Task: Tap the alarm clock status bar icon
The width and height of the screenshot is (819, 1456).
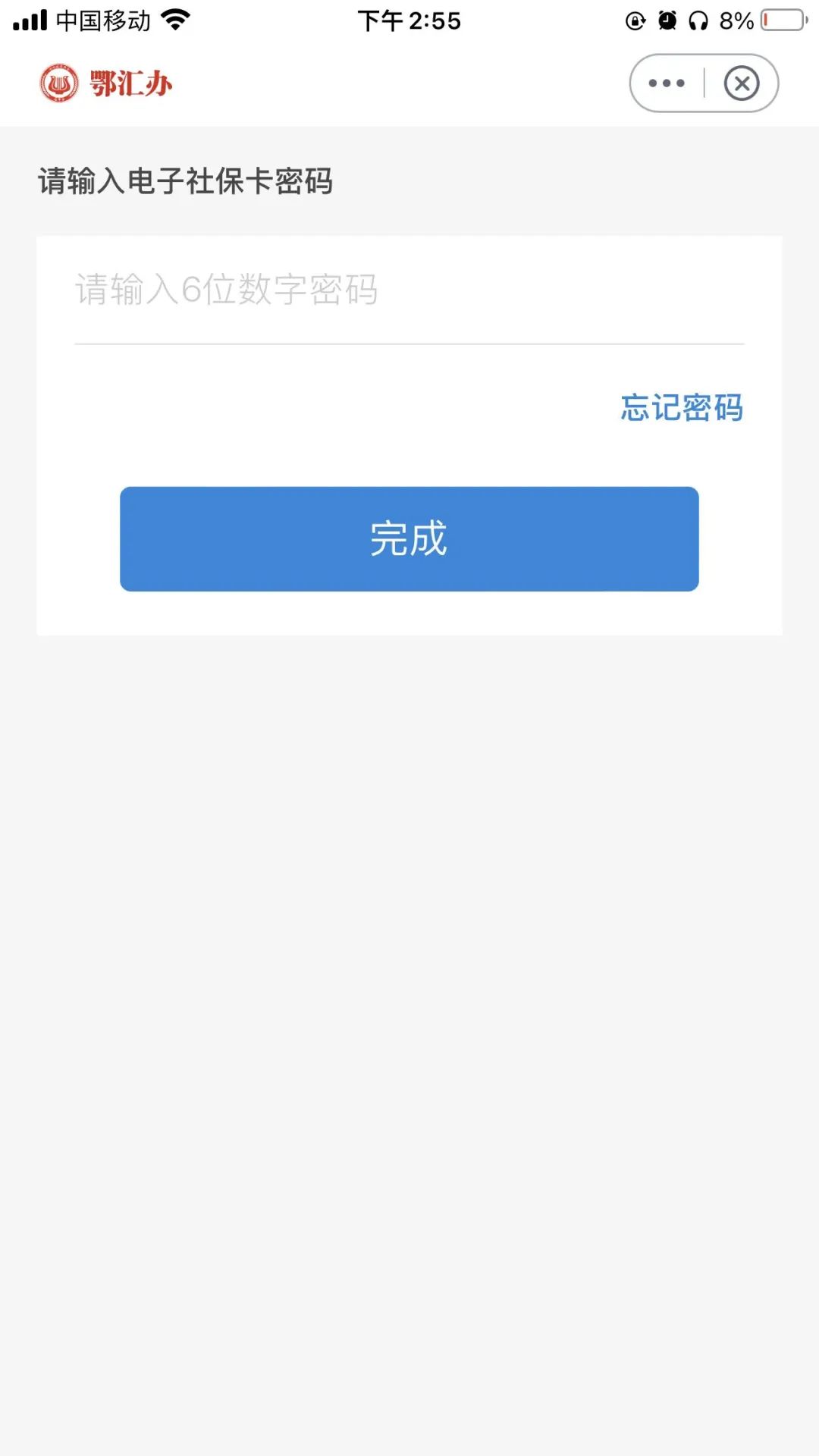Action: pos(667,20)
